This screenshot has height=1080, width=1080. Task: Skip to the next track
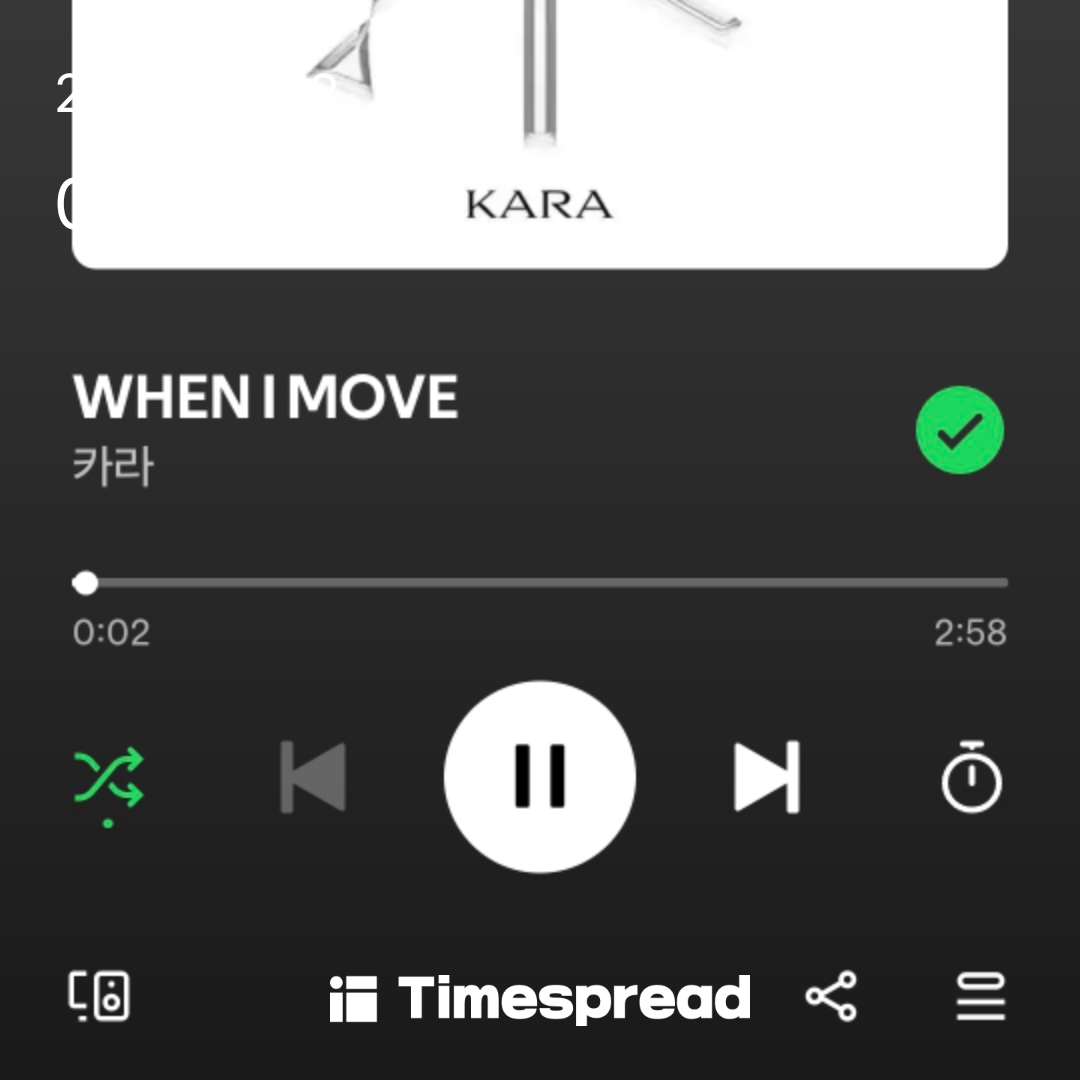(767, 777)
